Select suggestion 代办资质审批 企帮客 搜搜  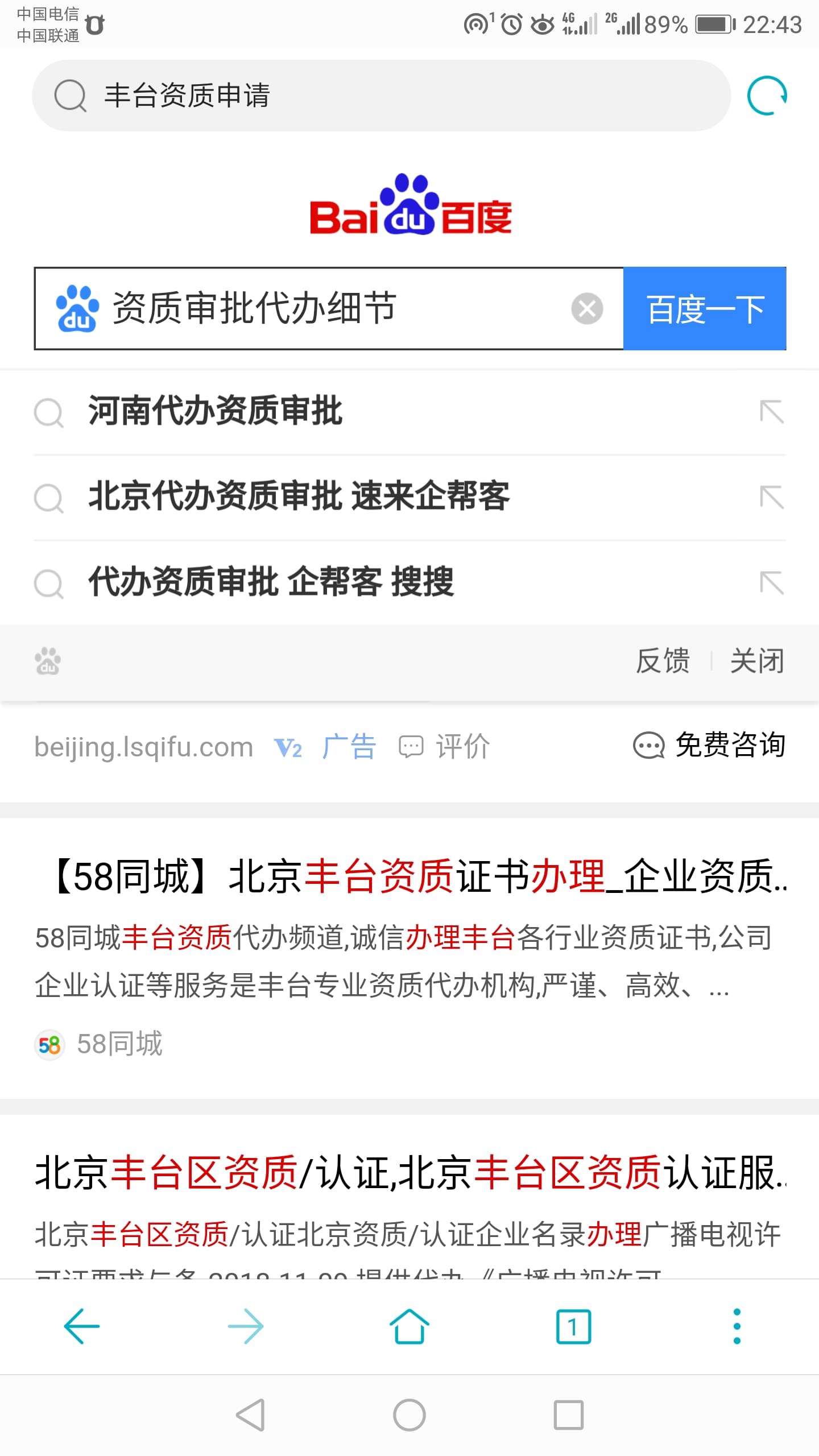[272, 582]
